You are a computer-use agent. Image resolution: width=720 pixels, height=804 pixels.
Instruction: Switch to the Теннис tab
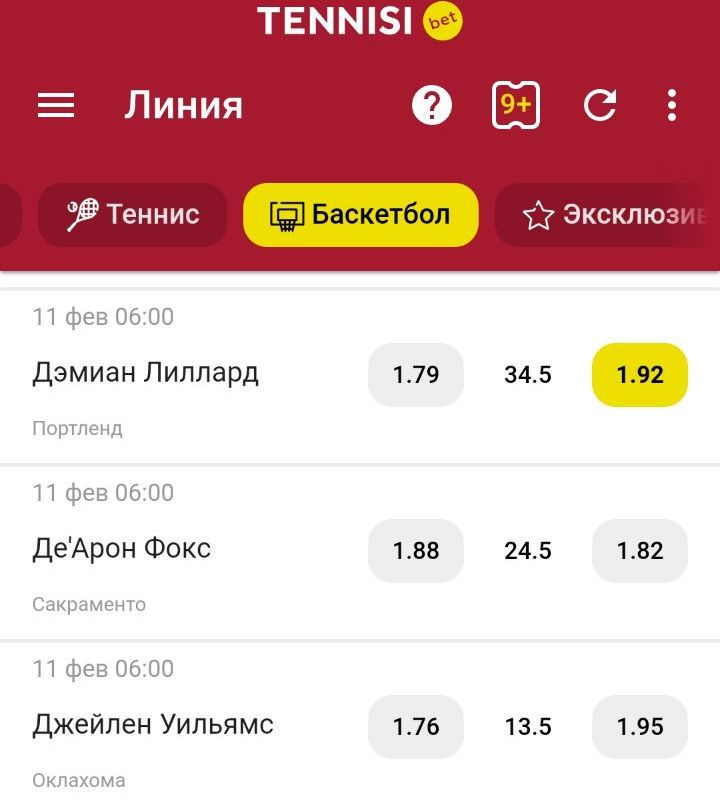133,214
